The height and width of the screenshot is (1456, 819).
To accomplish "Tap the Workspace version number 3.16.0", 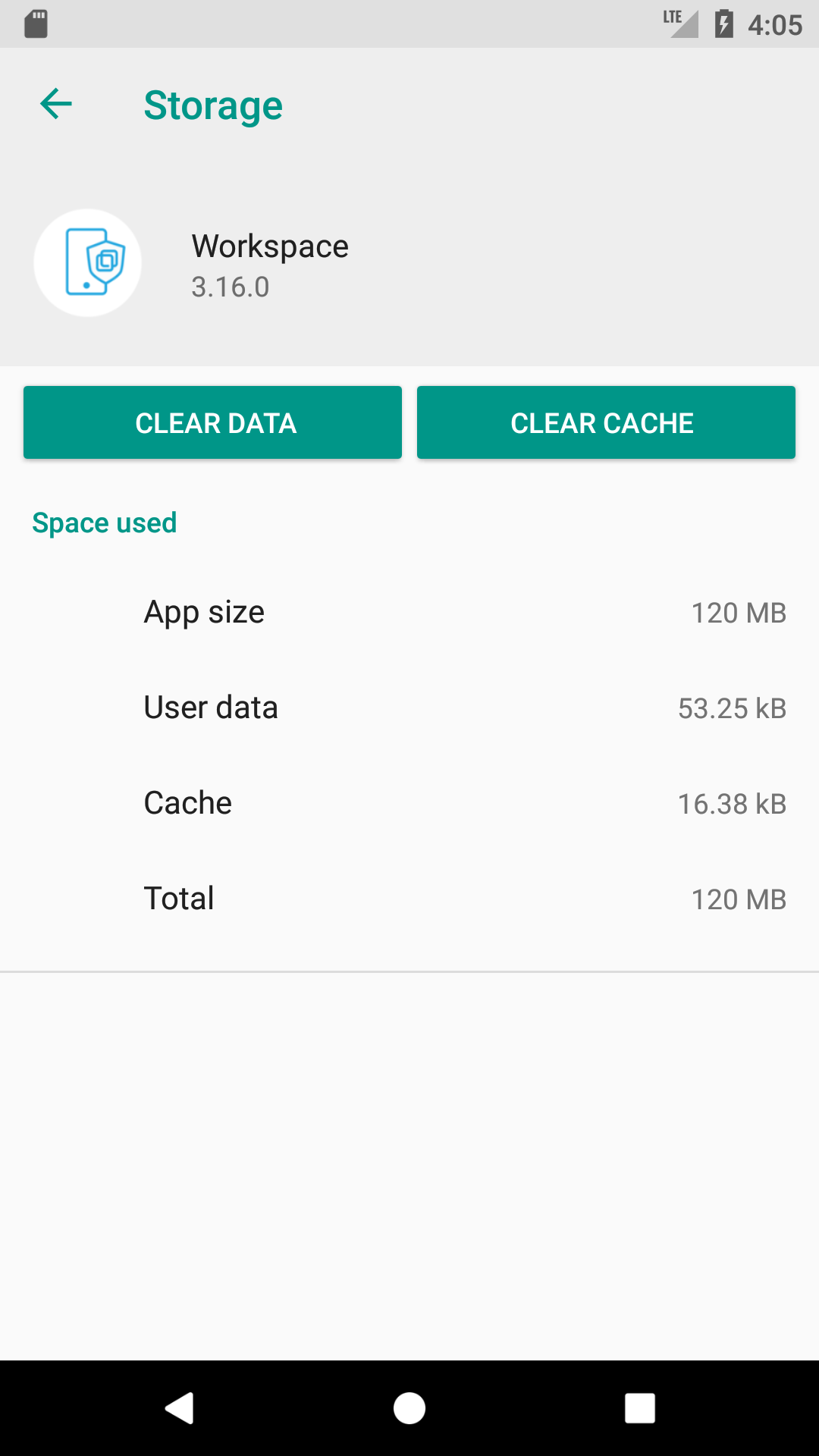I will pyautogui.click(x=230, y=287).
